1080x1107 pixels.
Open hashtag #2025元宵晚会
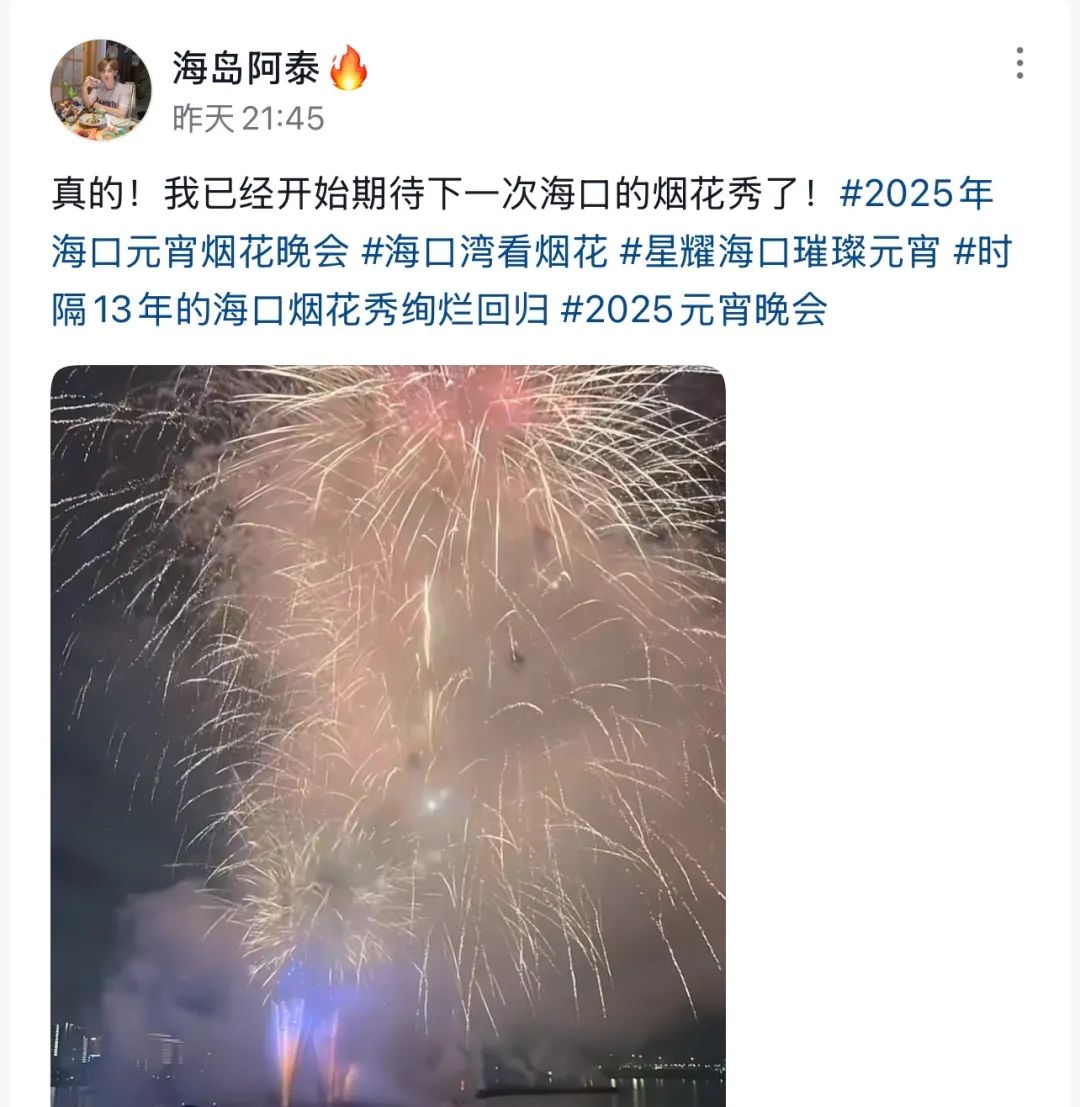pos(694,310)
